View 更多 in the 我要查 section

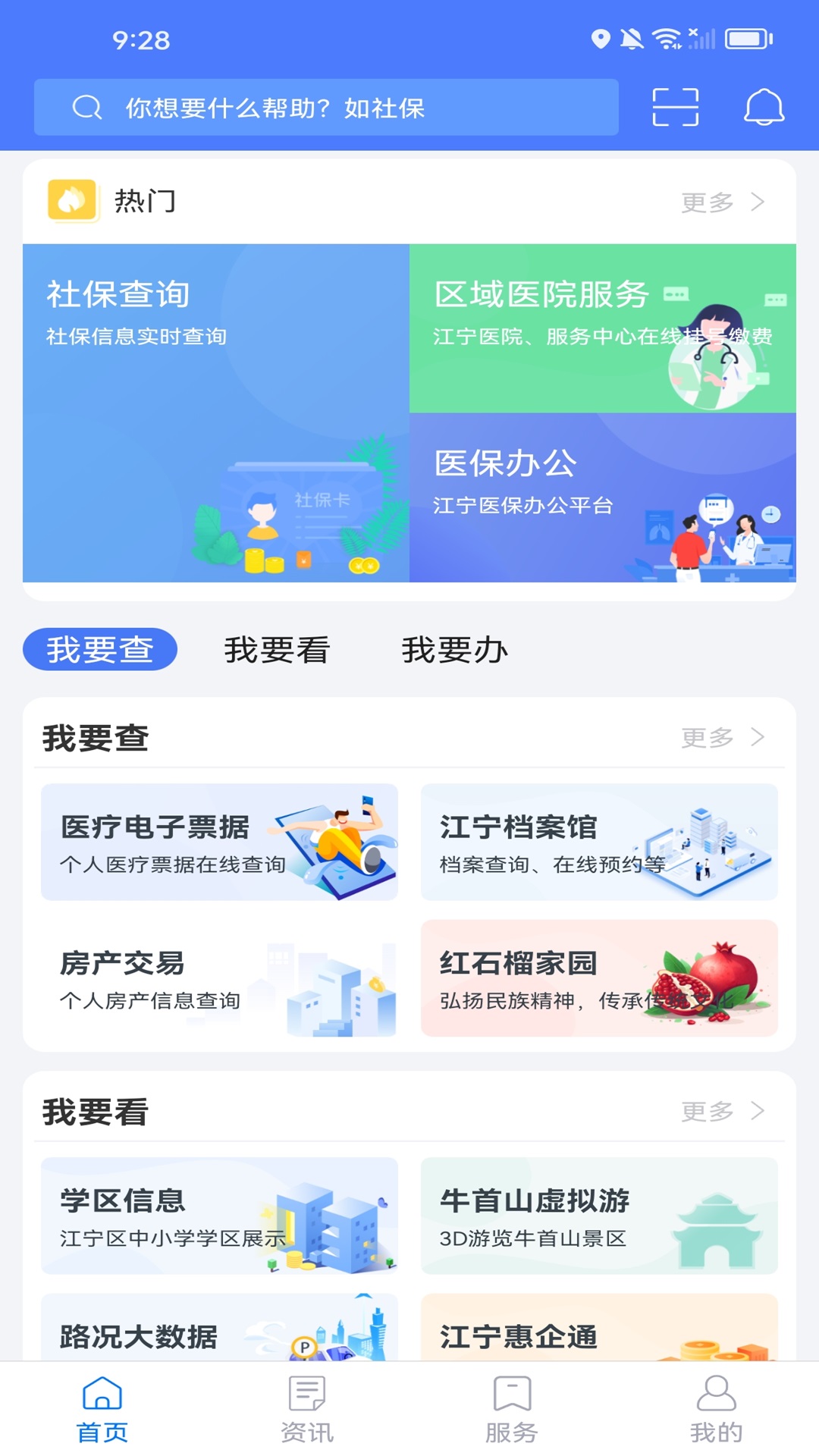tap(722, 737)
